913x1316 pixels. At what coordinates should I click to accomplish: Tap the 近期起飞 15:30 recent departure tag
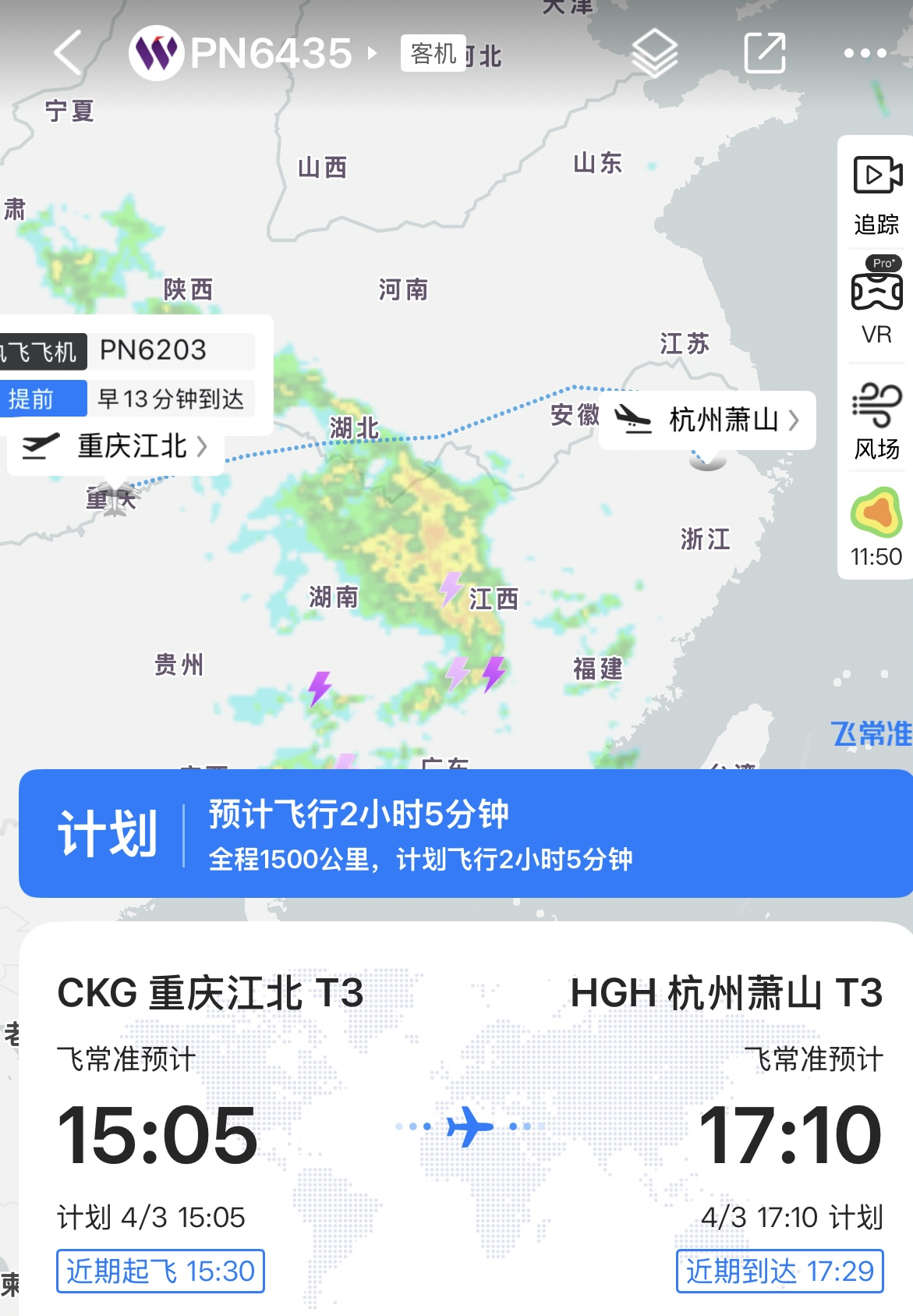click(x=161, y=1271)
